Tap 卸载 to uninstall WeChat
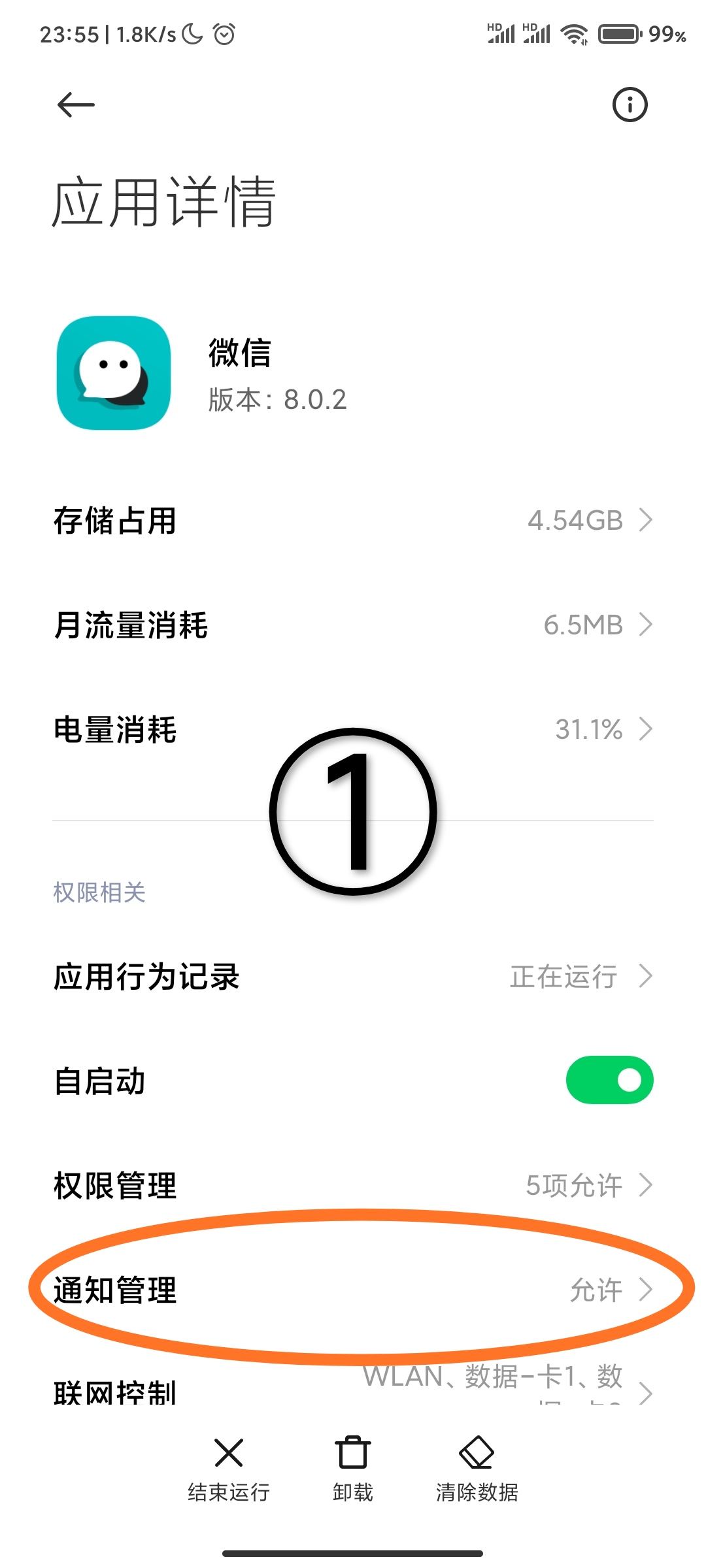The width and height of the screenshot is (706, 1568). pos(353,1470)
